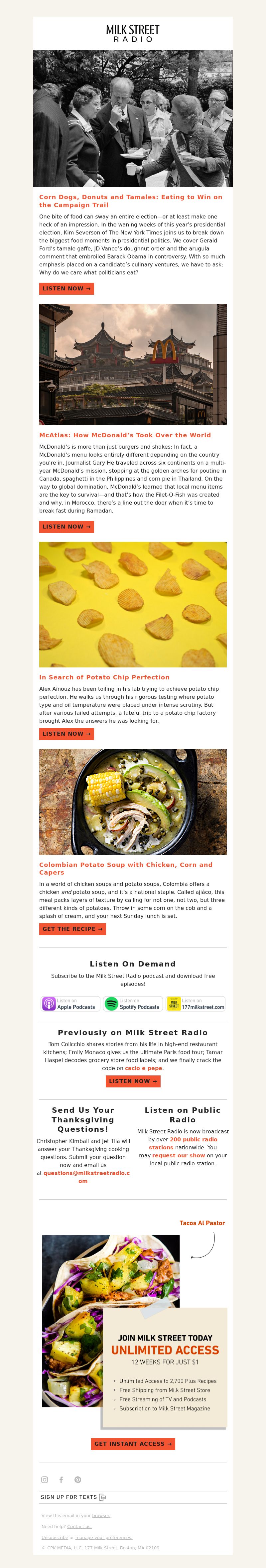Tap Listen Now under the Campaign Trail story
The width and height of the screenshot is (266, 1568).
click(66, 288)
